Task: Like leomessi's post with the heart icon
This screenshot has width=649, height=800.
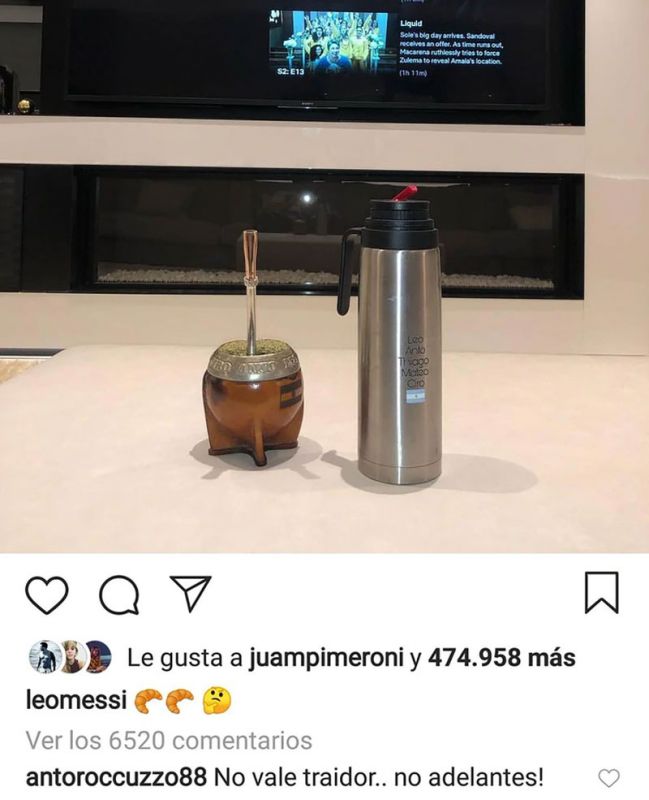Action: (46, 595)
